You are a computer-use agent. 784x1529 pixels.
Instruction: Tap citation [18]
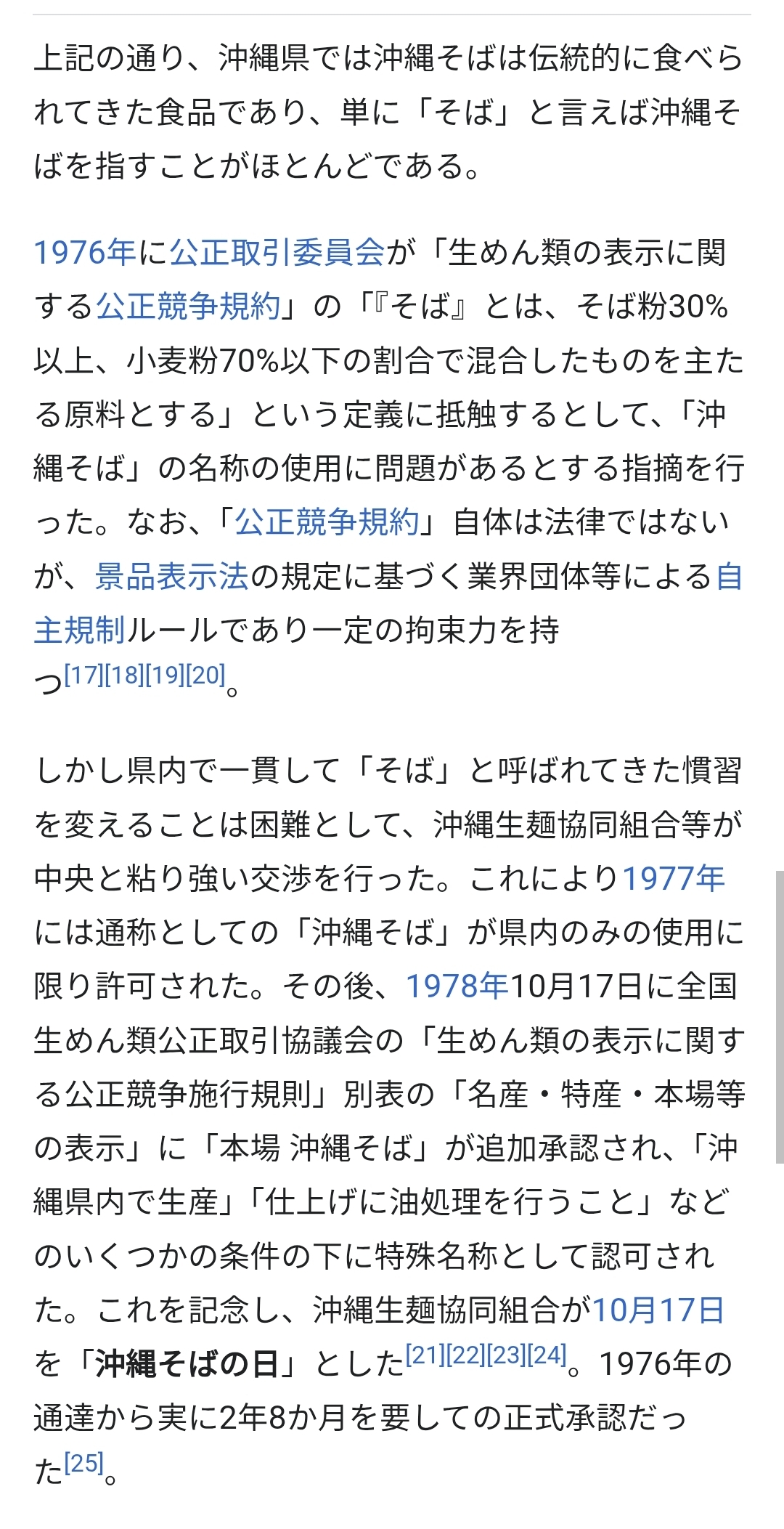point(125,675)
